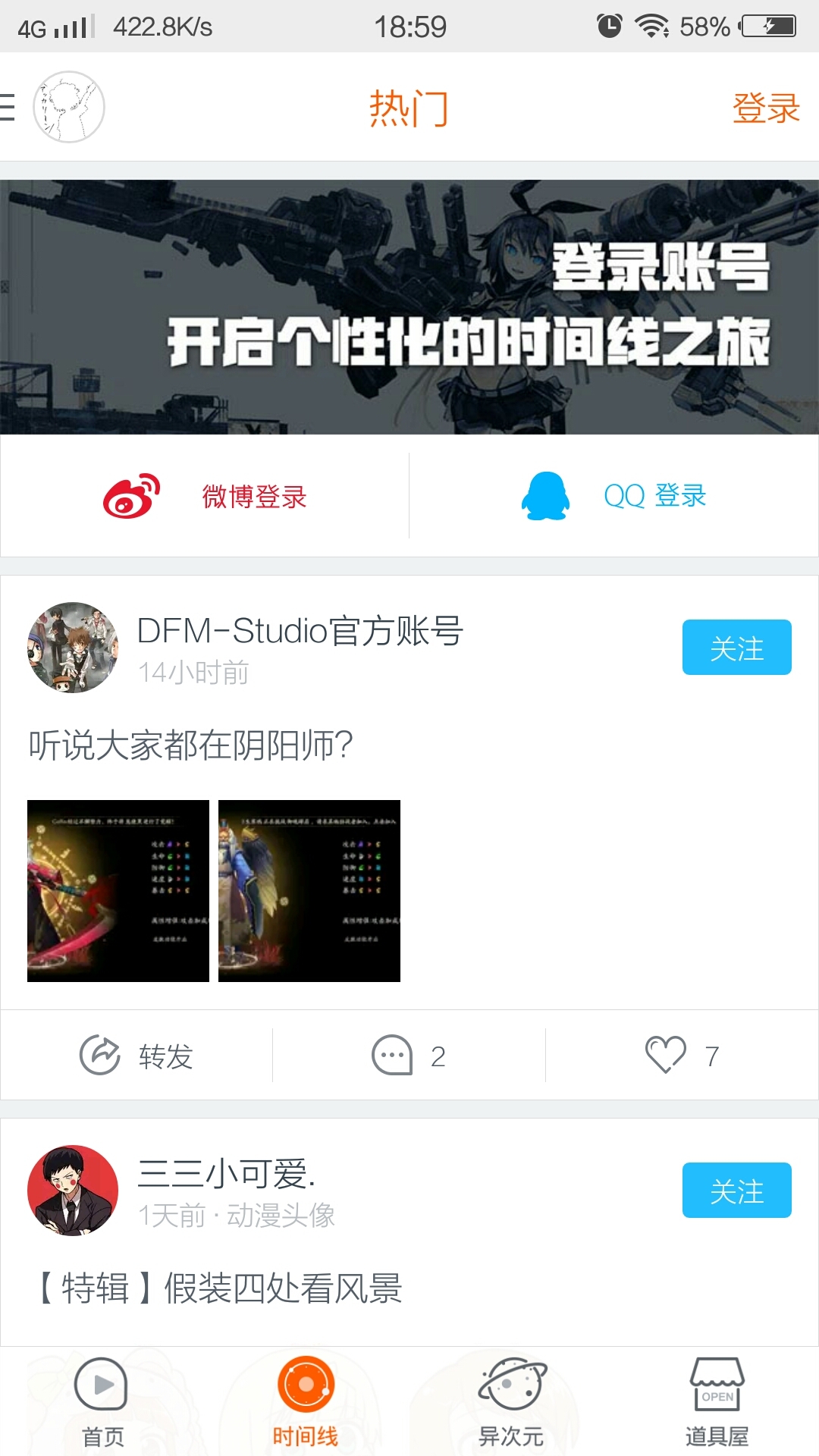819x1456 pixels.
Task: Open DFM-Studio官方账号 avatar
Action: pyautogui.click(x=73, y=647)
